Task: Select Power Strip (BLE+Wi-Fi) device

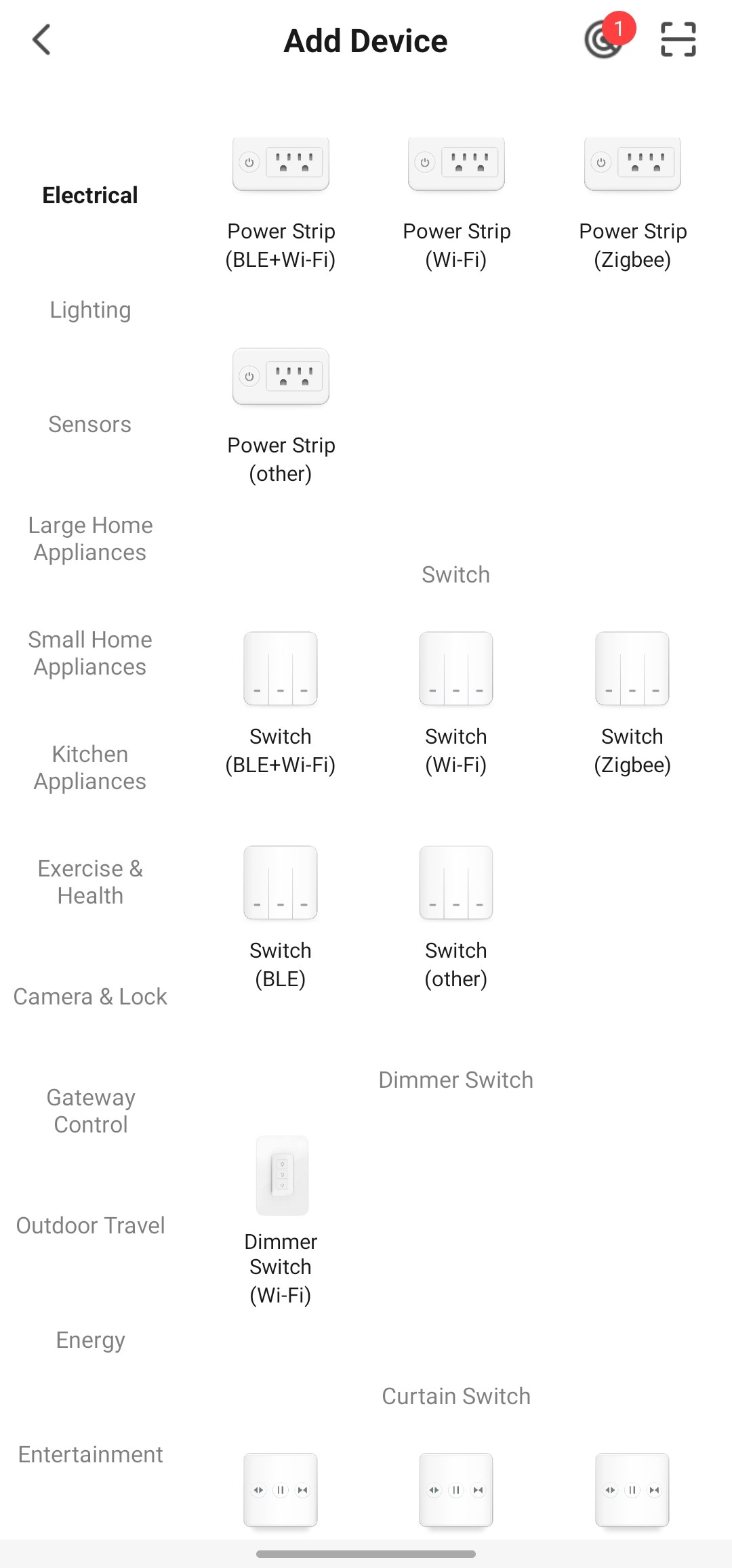Action: [x=281, y=203]
